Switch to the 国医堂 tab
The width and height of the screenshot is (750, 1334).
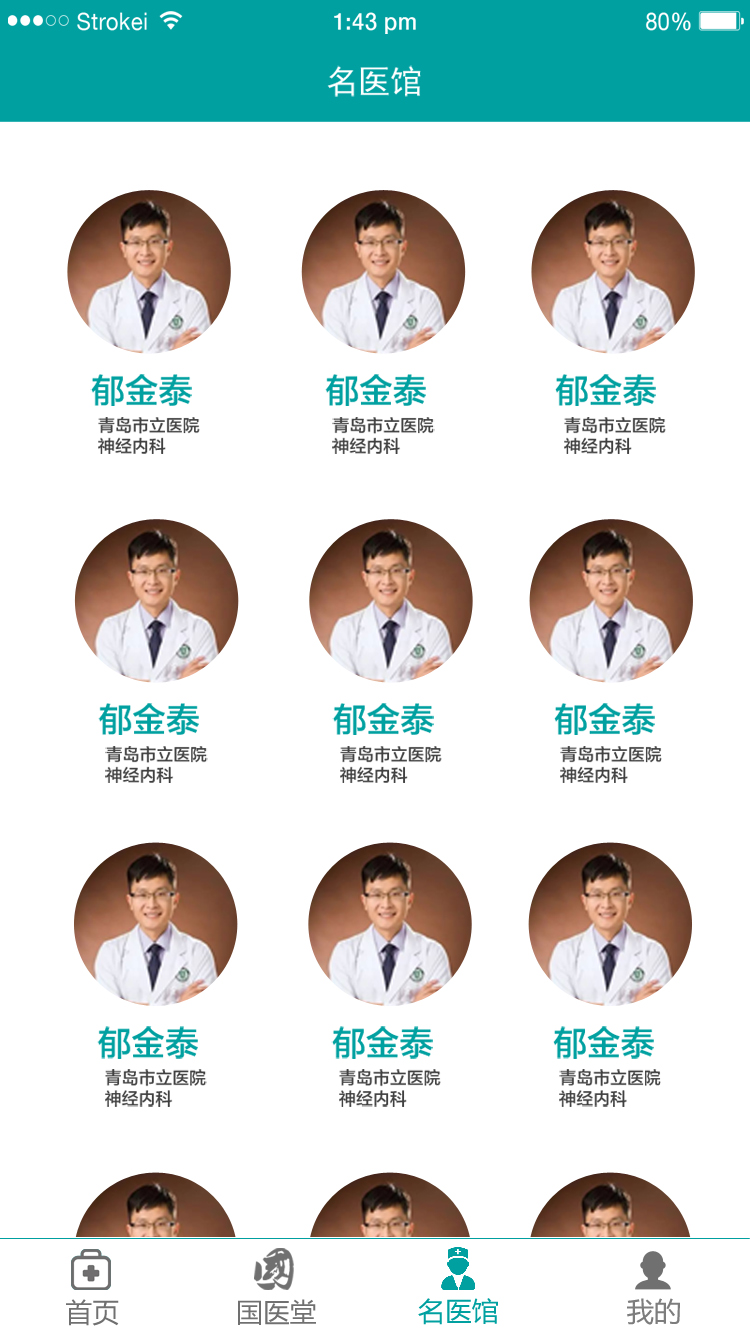click(x=276, y=1287)
